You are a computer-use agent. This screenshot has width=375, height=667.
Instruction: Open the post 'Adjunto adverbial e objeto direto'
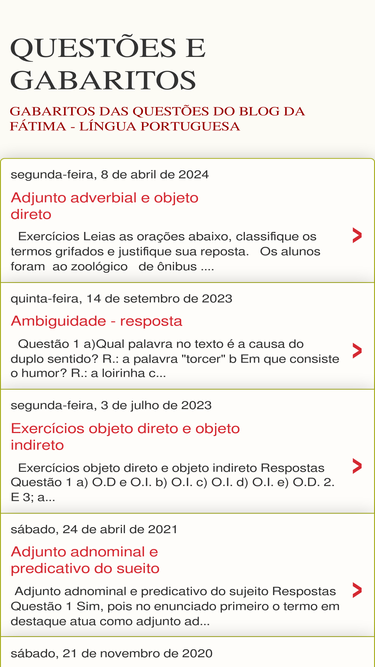(x=105, y=206)
